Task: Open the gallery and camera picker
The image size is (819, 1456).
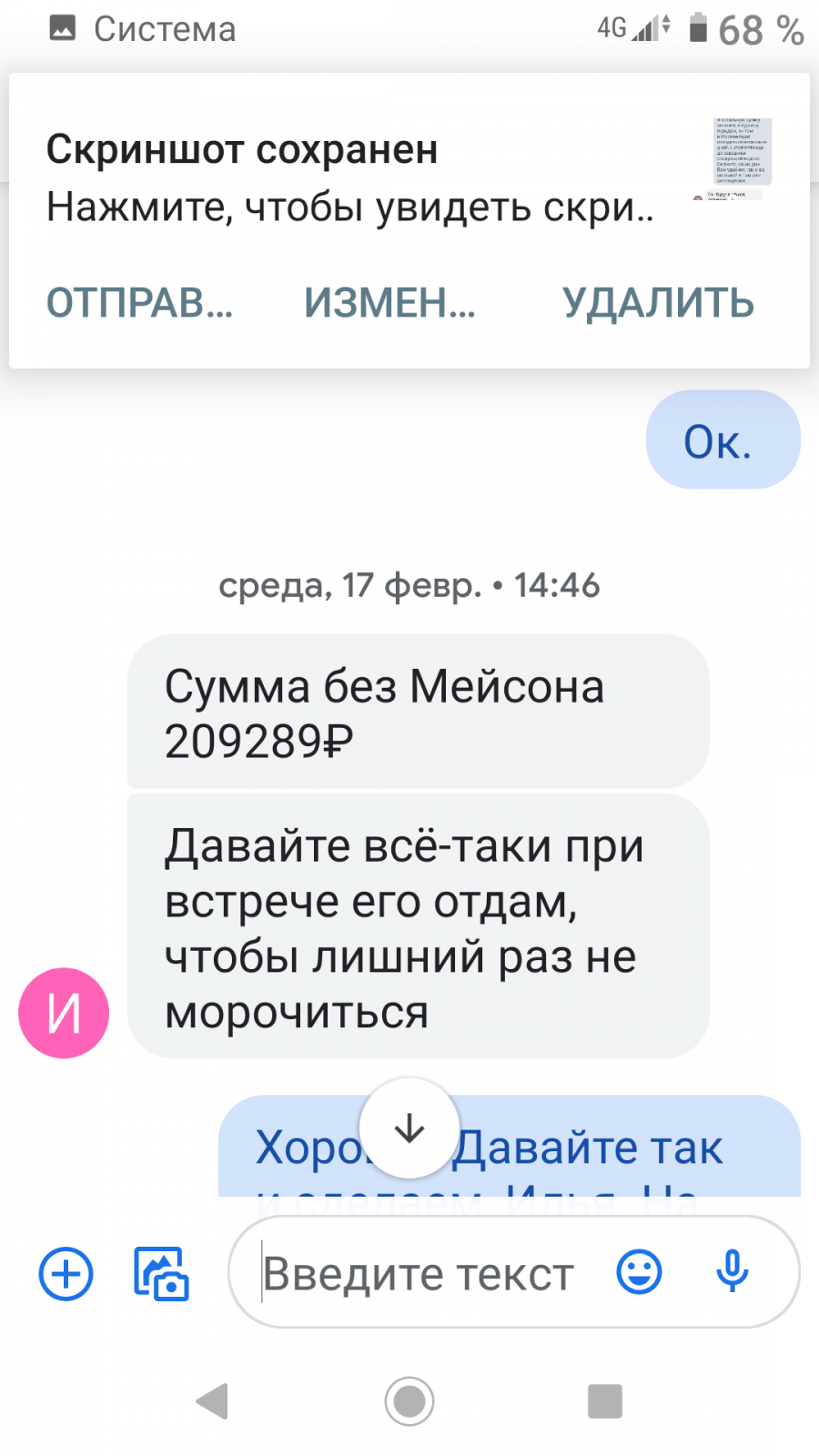Action: 161,1273
